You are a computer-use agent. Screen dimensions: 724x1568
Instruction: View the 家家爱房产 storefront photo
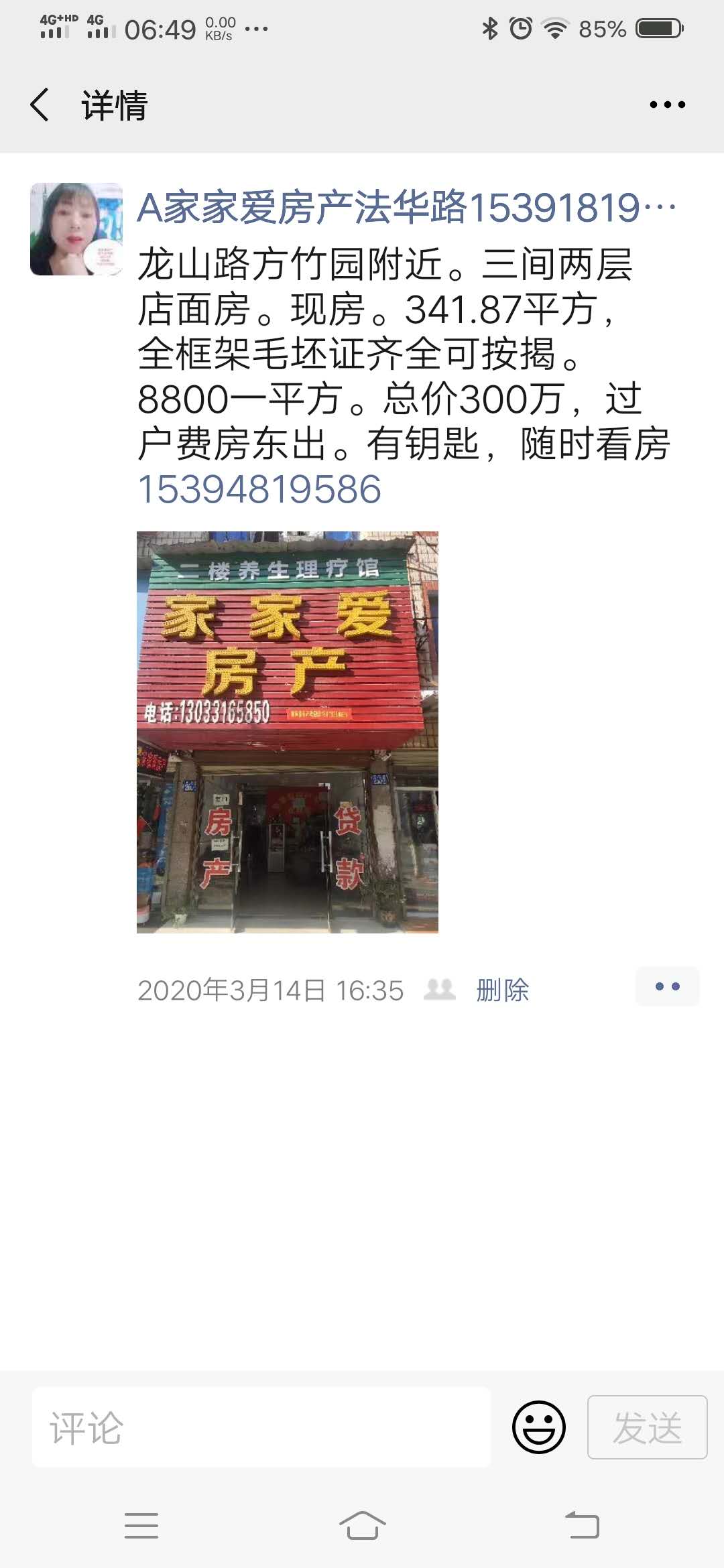(x=288, y=732)
